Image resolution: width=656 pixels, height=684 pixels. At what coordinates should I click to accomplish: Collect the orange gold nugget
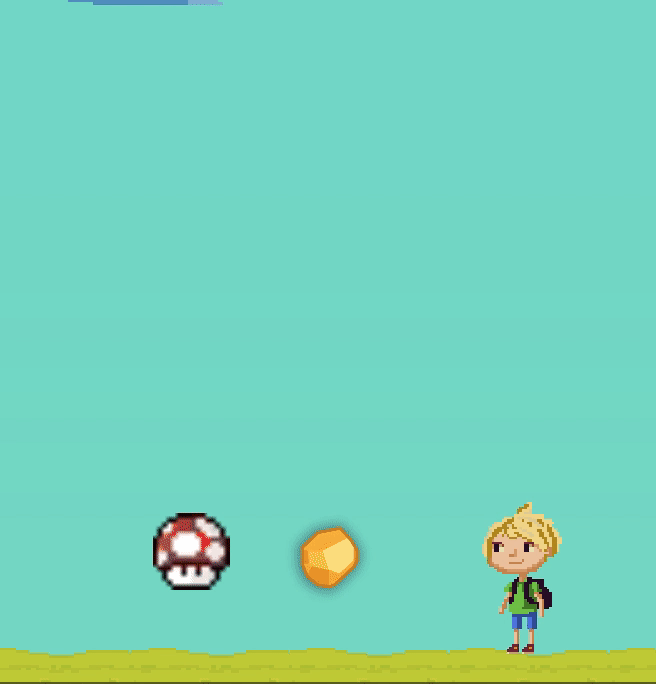click(x=329, y=557)
